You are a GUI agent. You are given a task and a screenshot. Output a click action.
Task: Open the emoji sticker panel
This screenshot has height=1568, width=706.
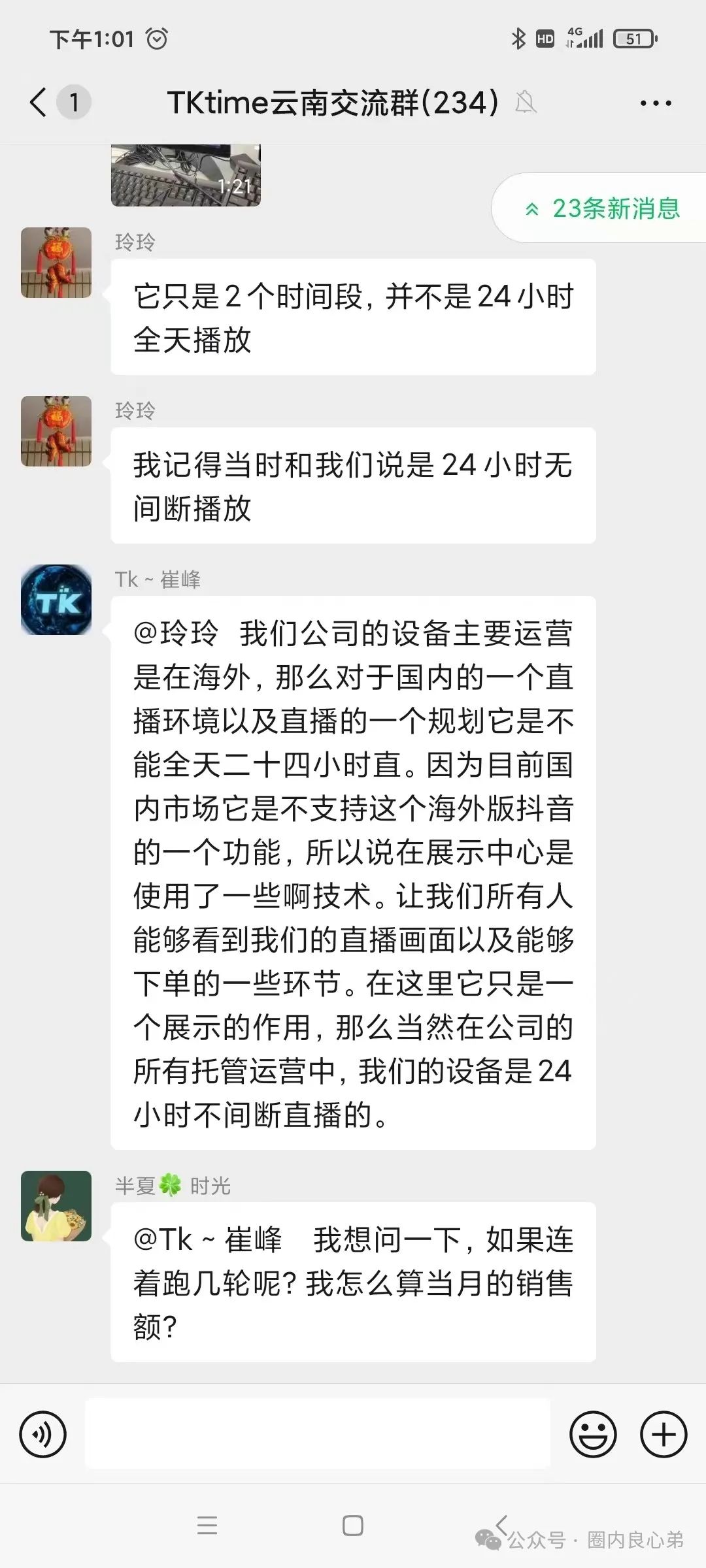point(593,1435)
